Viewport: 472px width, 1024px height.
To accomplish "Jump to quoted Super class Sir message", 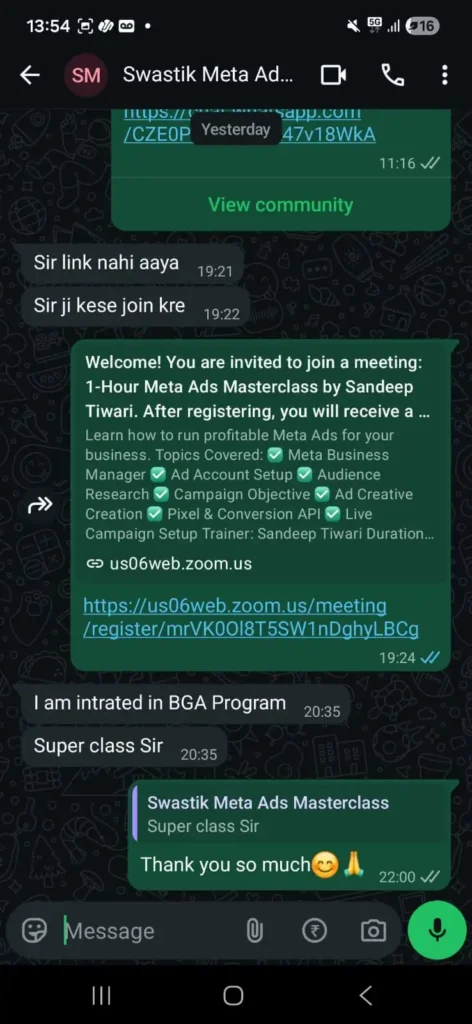I will [x=289, y=814].
